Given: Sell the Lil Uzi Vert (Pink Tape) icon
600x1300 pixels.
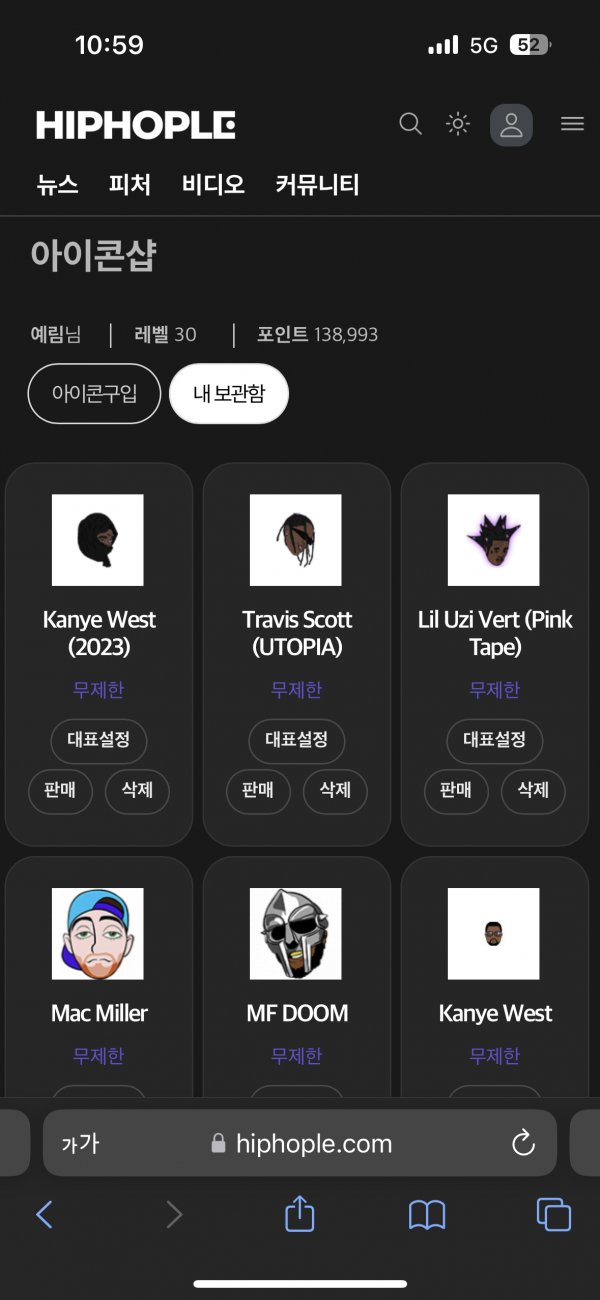Looking at the screenshot, I should point(457,791).
